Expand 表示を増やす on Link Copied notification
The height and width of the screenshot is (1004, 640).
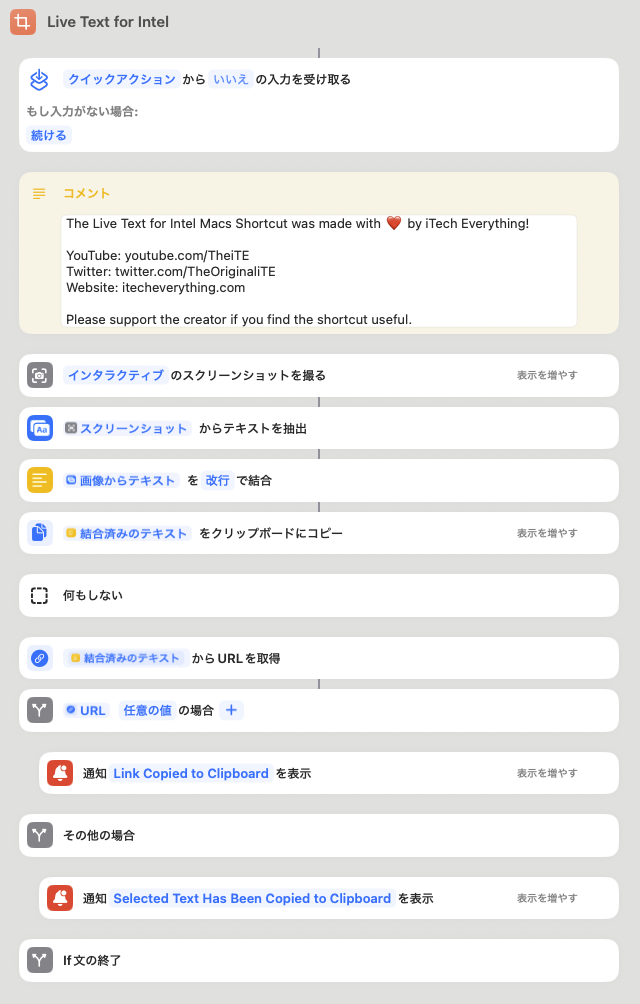(x=546, y=773)
